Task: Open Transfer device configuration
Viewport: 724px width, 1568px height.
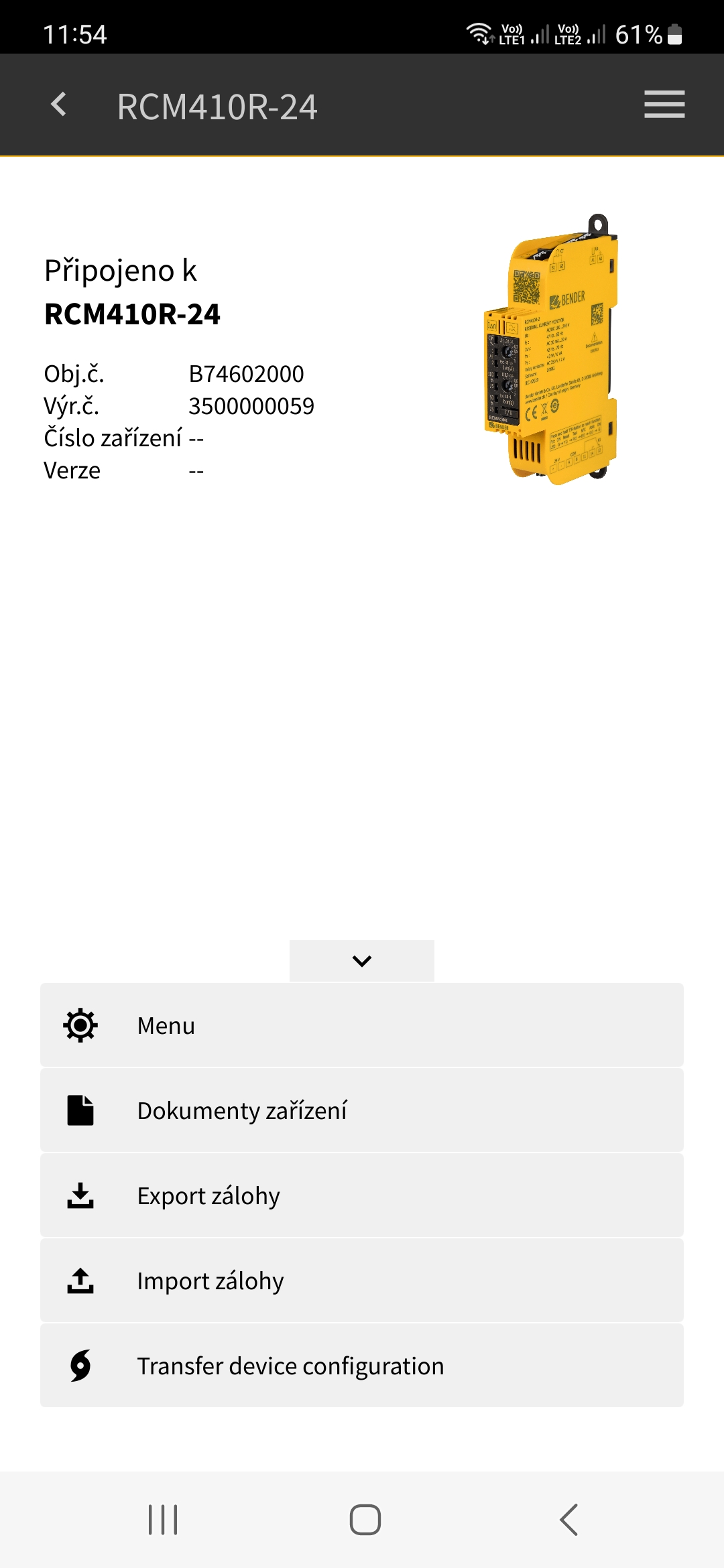Action: click(361, 1366)
